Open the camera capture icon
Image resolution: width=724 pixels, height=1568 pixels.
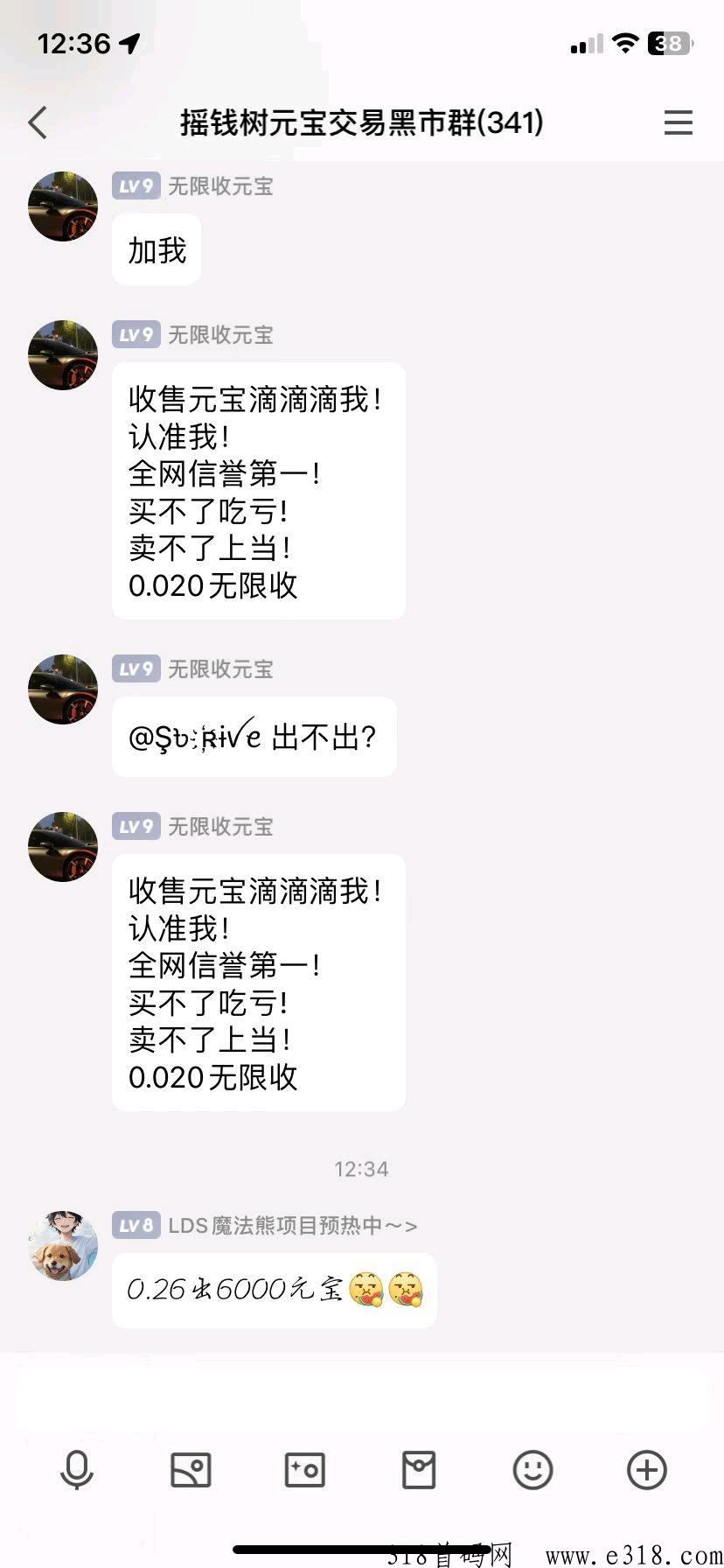[x=305, y=1469]
